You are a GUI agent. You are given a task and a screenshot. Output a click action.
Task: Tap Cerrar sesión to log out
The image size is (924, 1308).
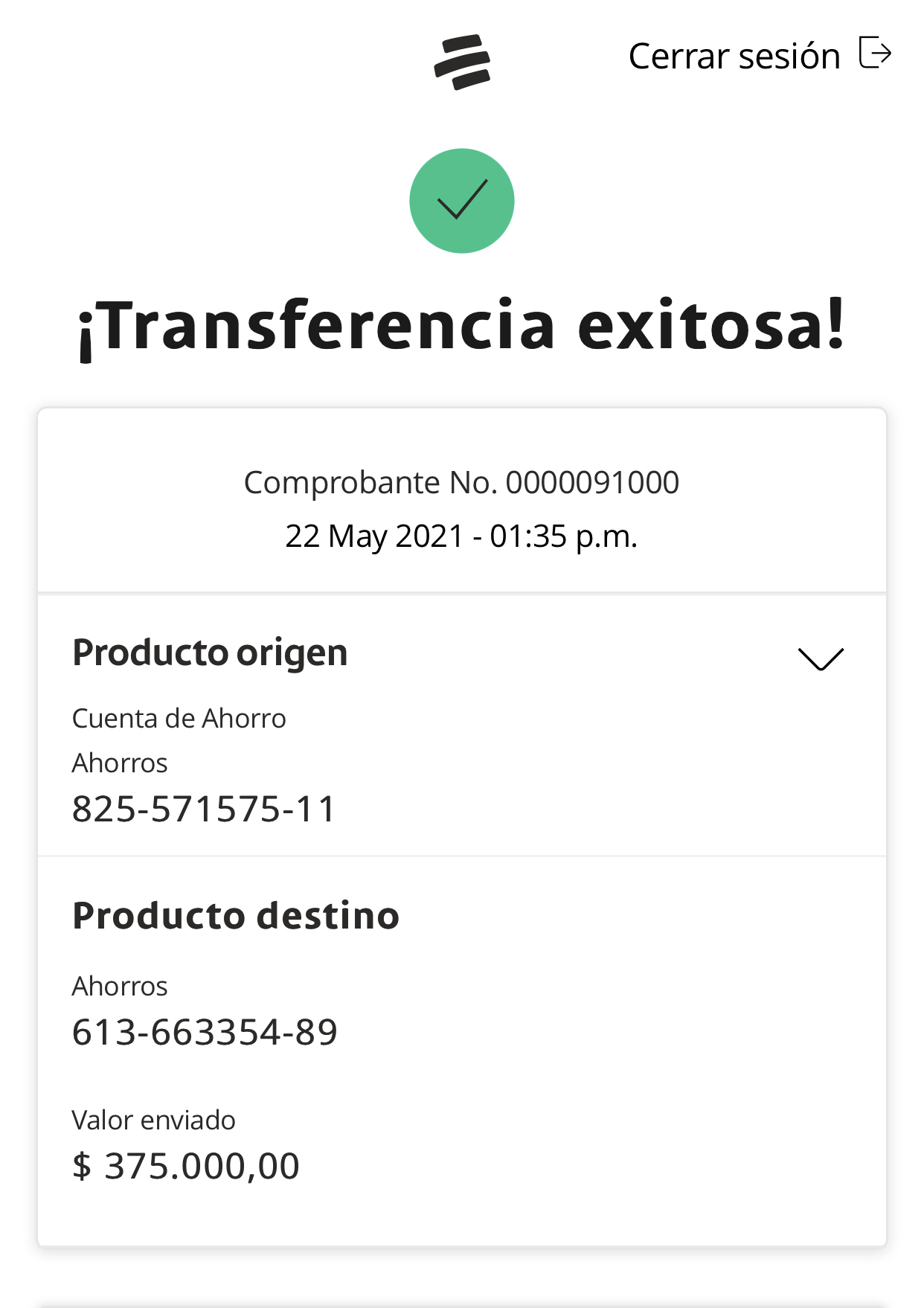pos(759,56)
